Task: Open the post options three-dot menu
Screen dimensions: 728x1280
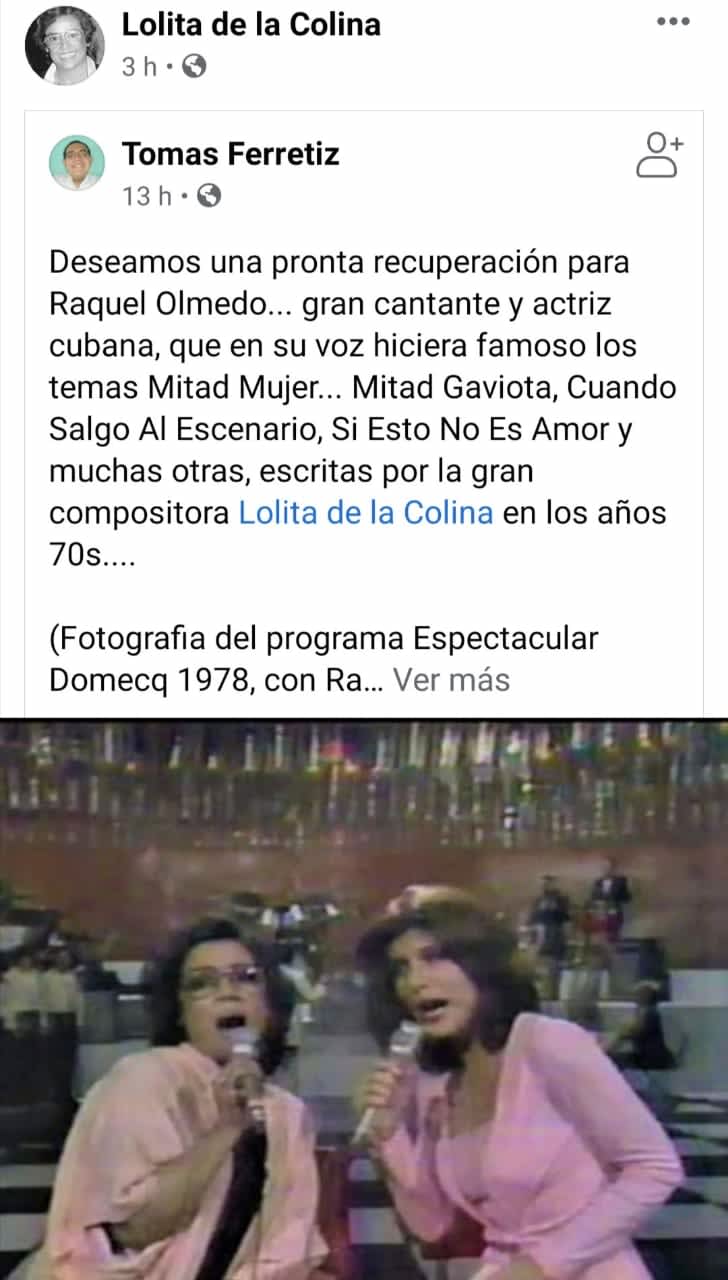Action: (x=673, y=21)
